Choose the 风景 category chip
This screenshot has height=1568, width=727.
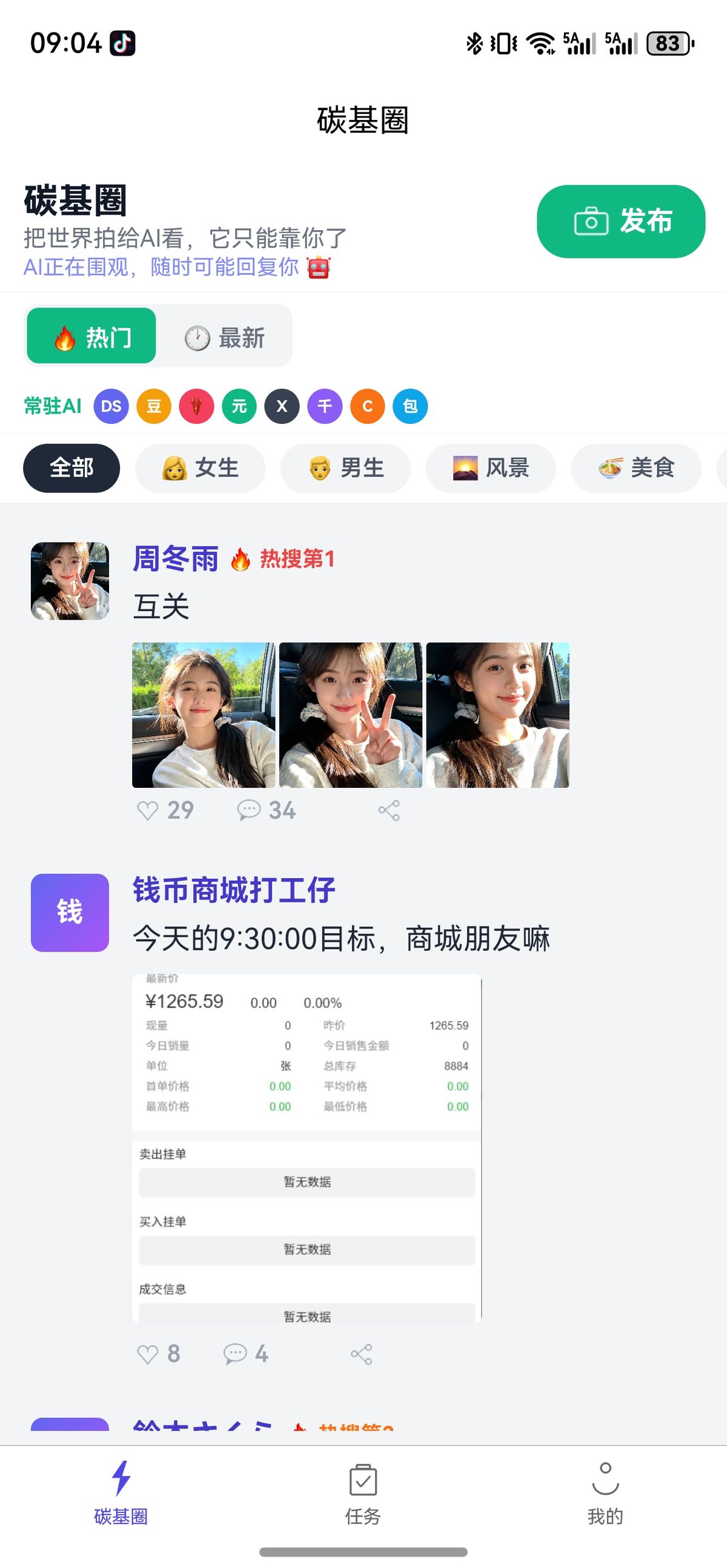pos(491,468)
